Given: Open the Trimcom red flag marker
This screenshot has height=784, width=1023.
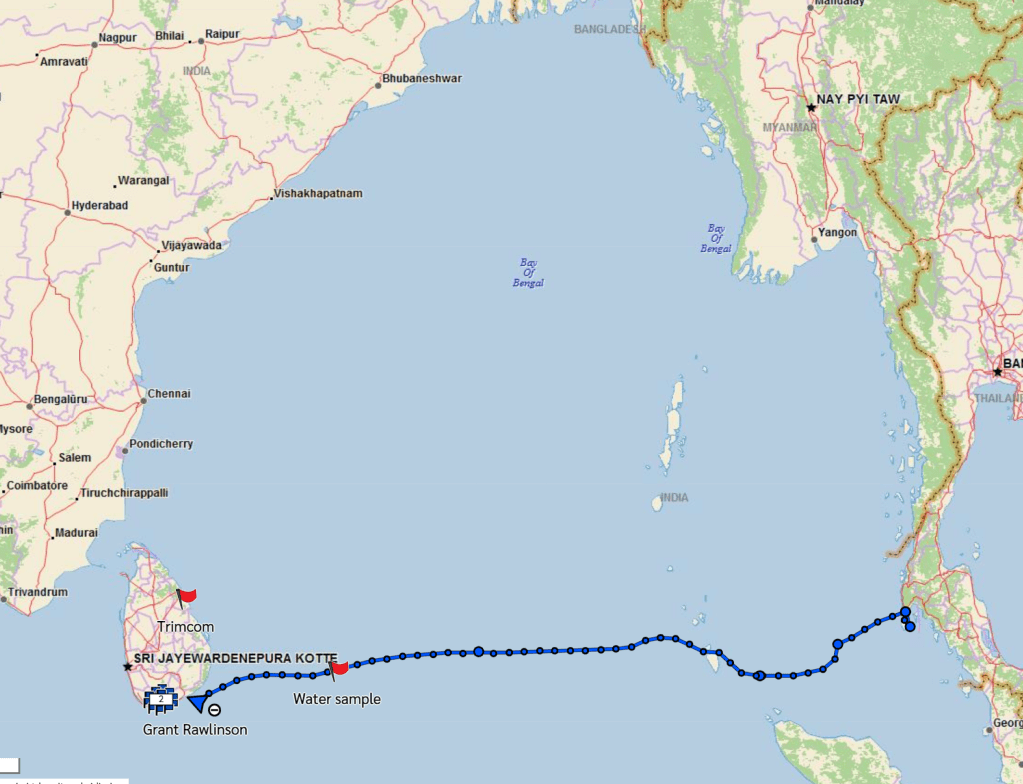Looking at the screenshot, I should (x=187, y=597).
